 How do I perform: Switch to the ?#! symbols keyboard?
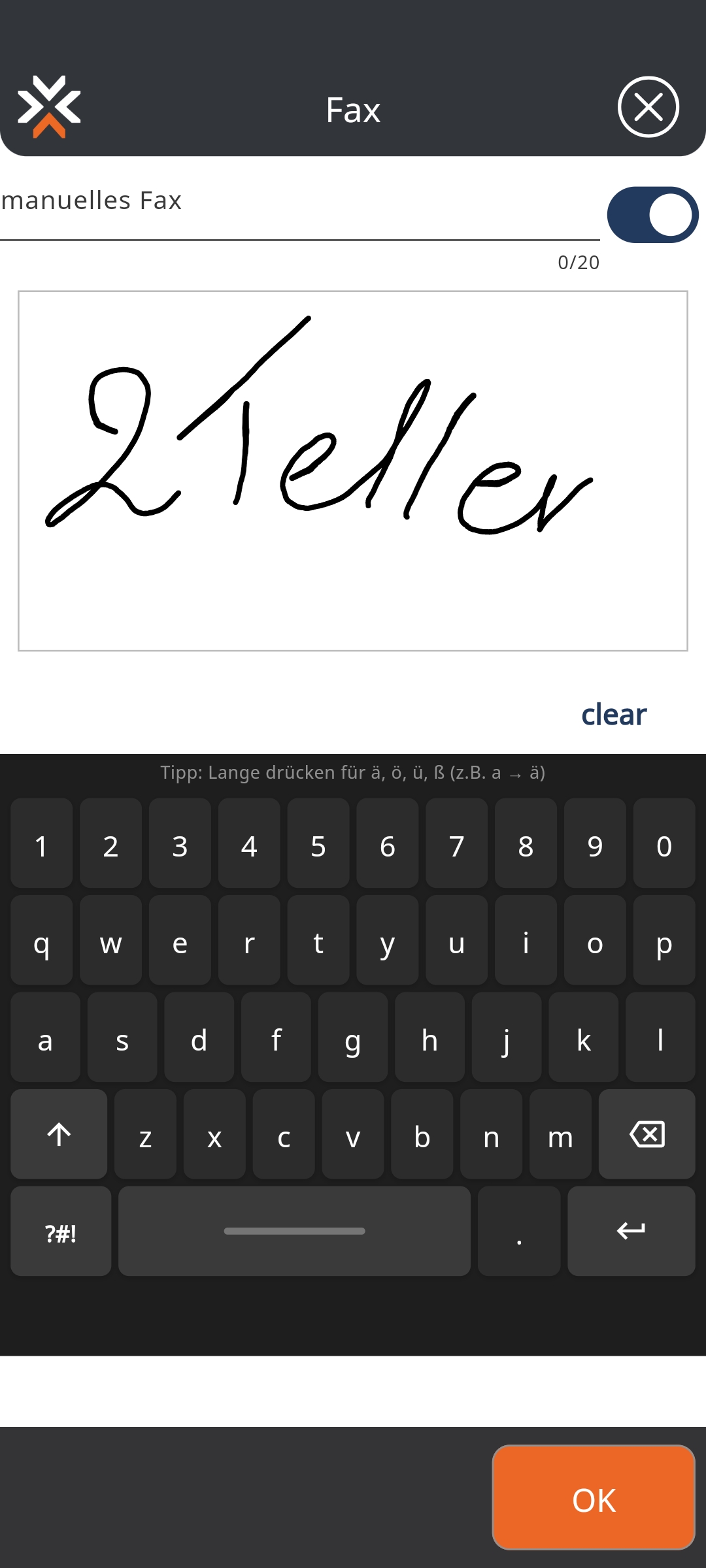point(61,1232)
